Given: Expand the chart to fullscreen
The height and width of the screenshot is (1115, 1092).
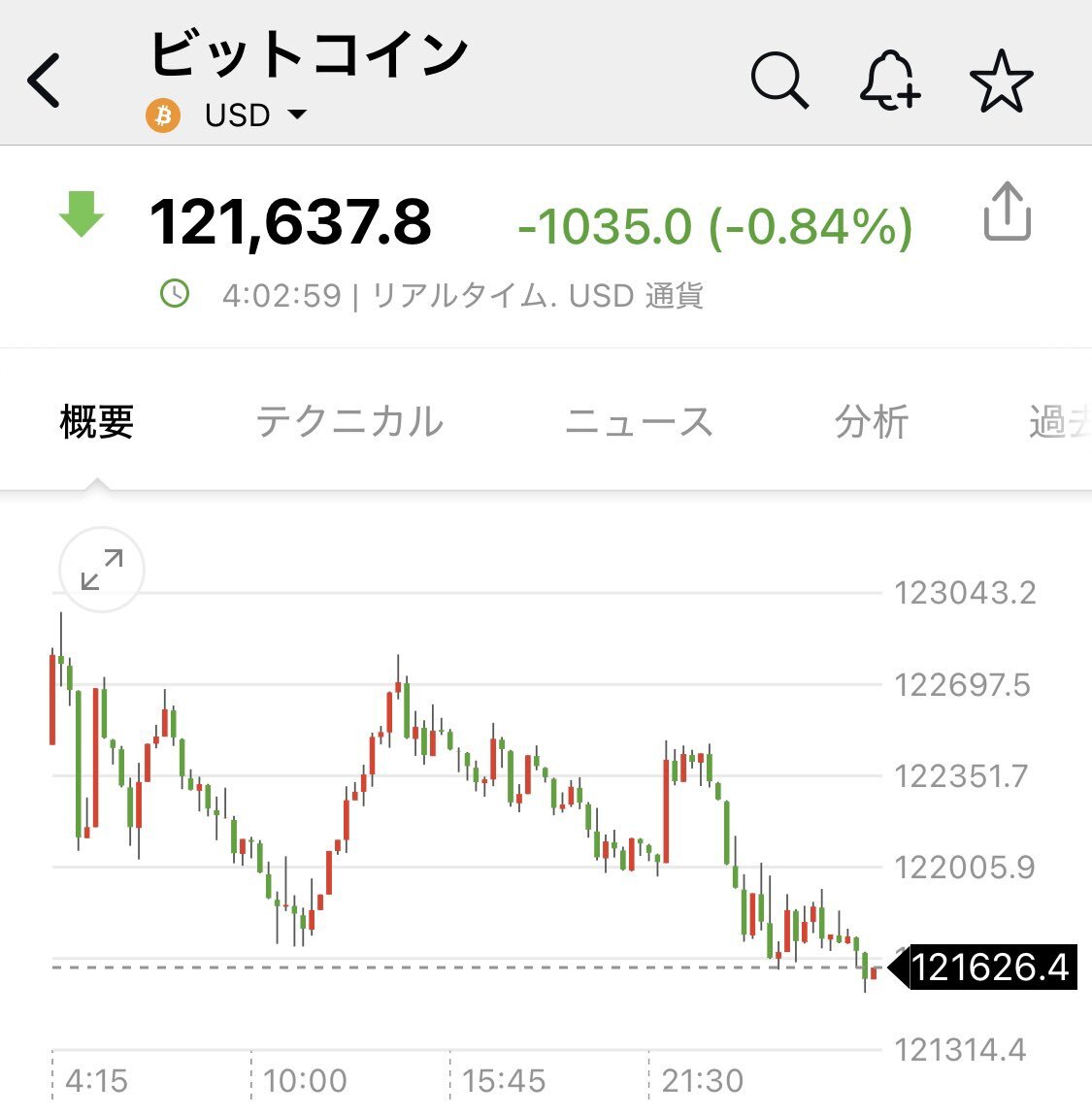Looking at the screenshot, I should pyautogui.click(x=102, y=570).
